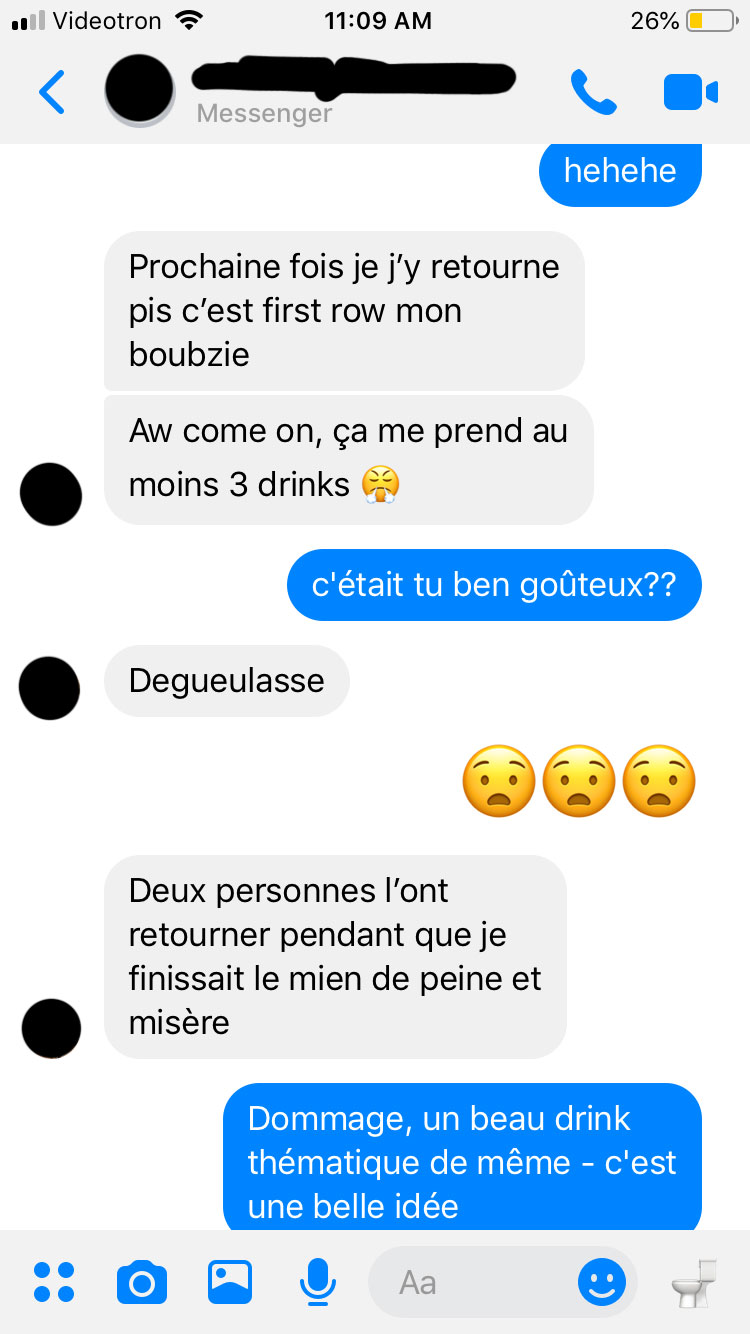
Task: Start a video call
Action: (x=690, y=92)
